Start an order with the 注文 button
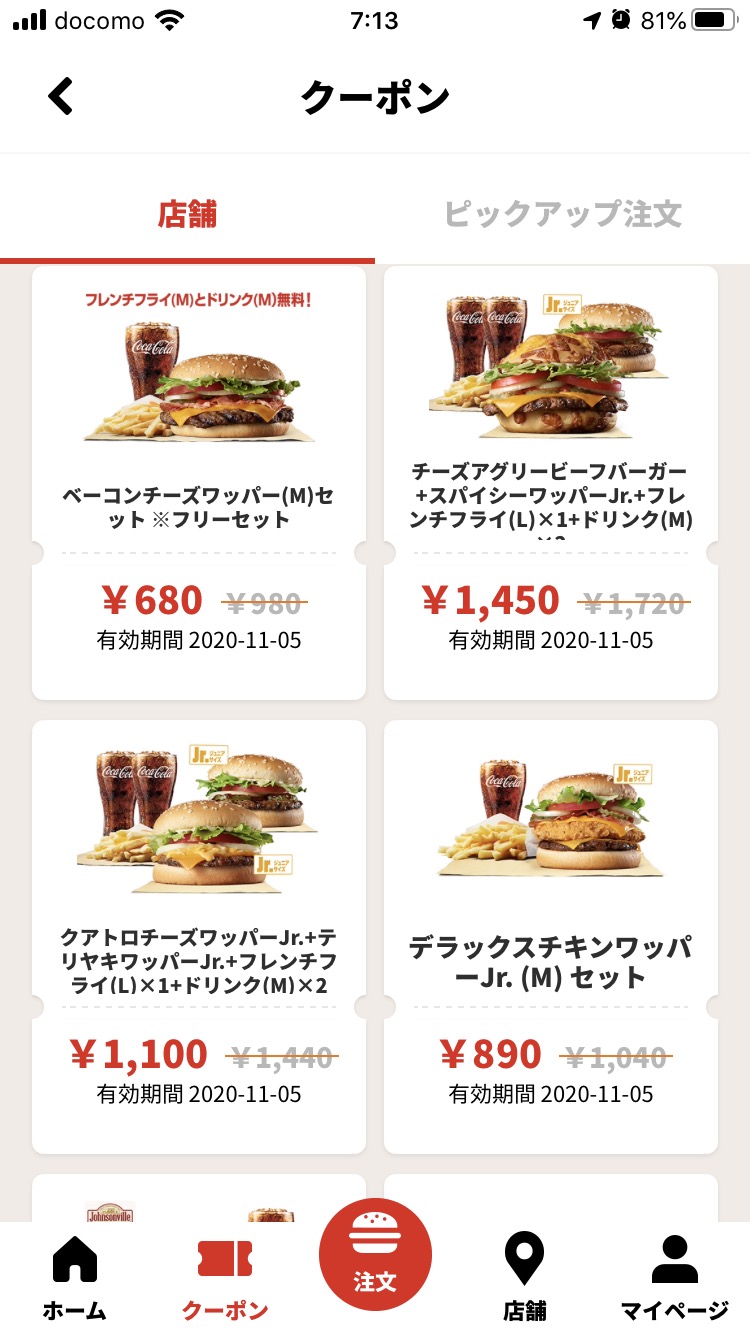Image resolution: width=750 pixels, height=1334 pixels. (x=375, y=1254)
